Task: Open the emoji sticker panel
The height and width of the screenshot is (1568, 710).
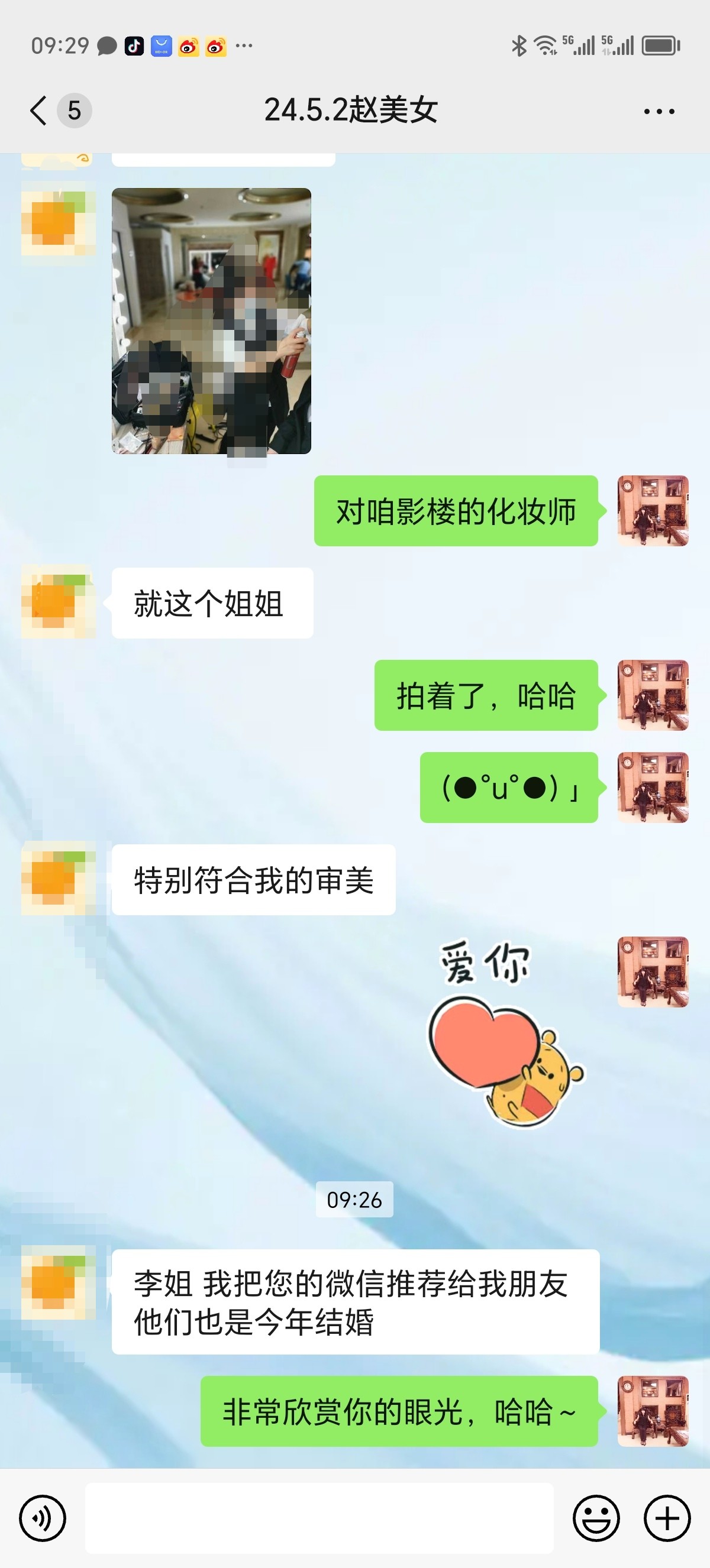Action: click(x=596, y=1518)
